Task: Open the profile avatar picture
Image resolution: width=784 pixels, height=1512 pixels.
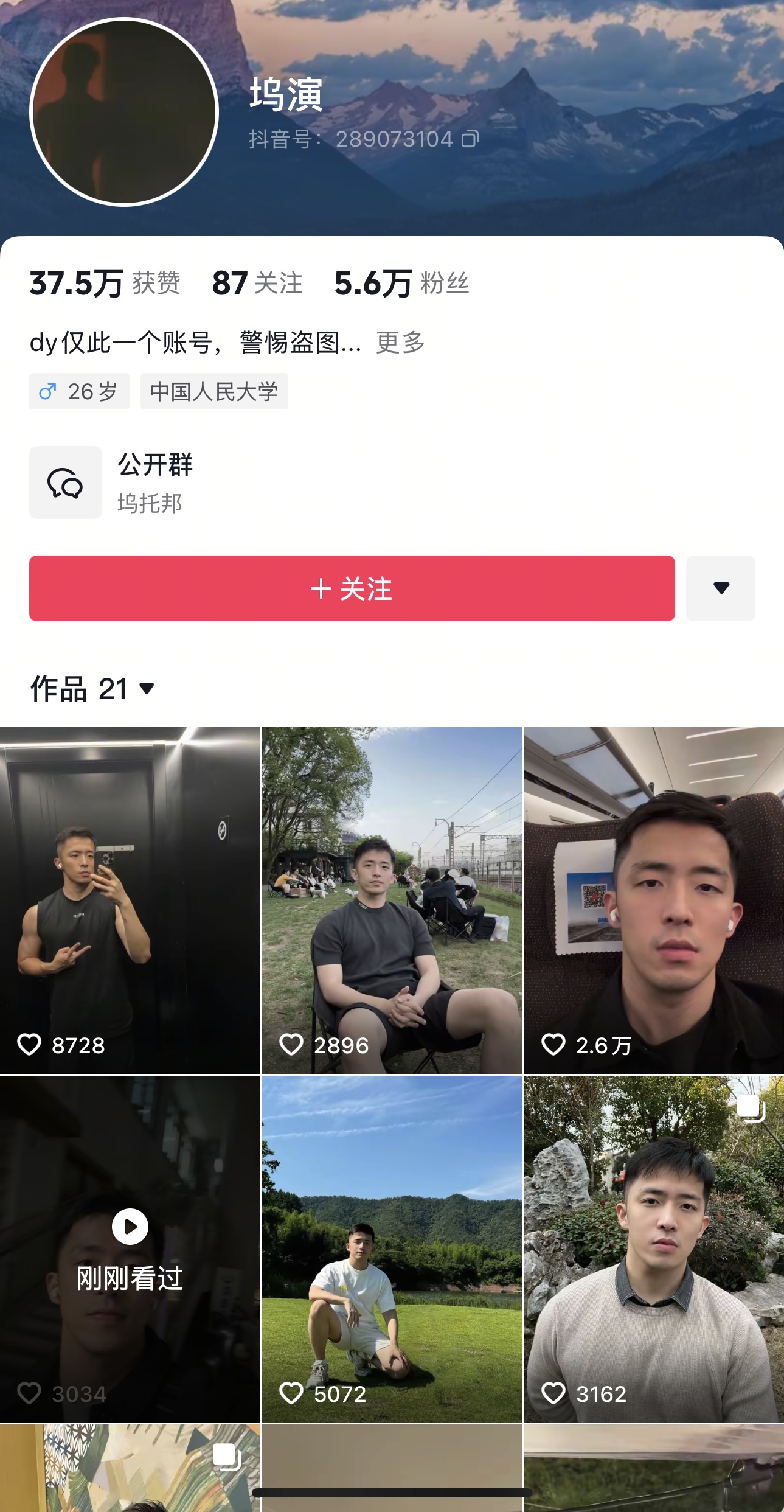Action: pos(124,112)
